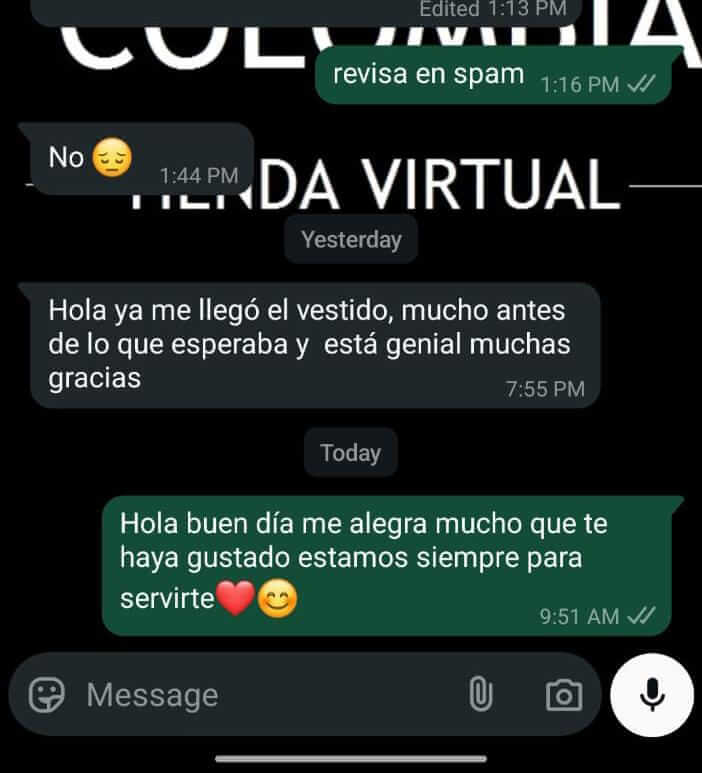702x773 pixels.
Task: Attach a file with the paperclip
Action: pyautogui.click(x=481, y=694)
